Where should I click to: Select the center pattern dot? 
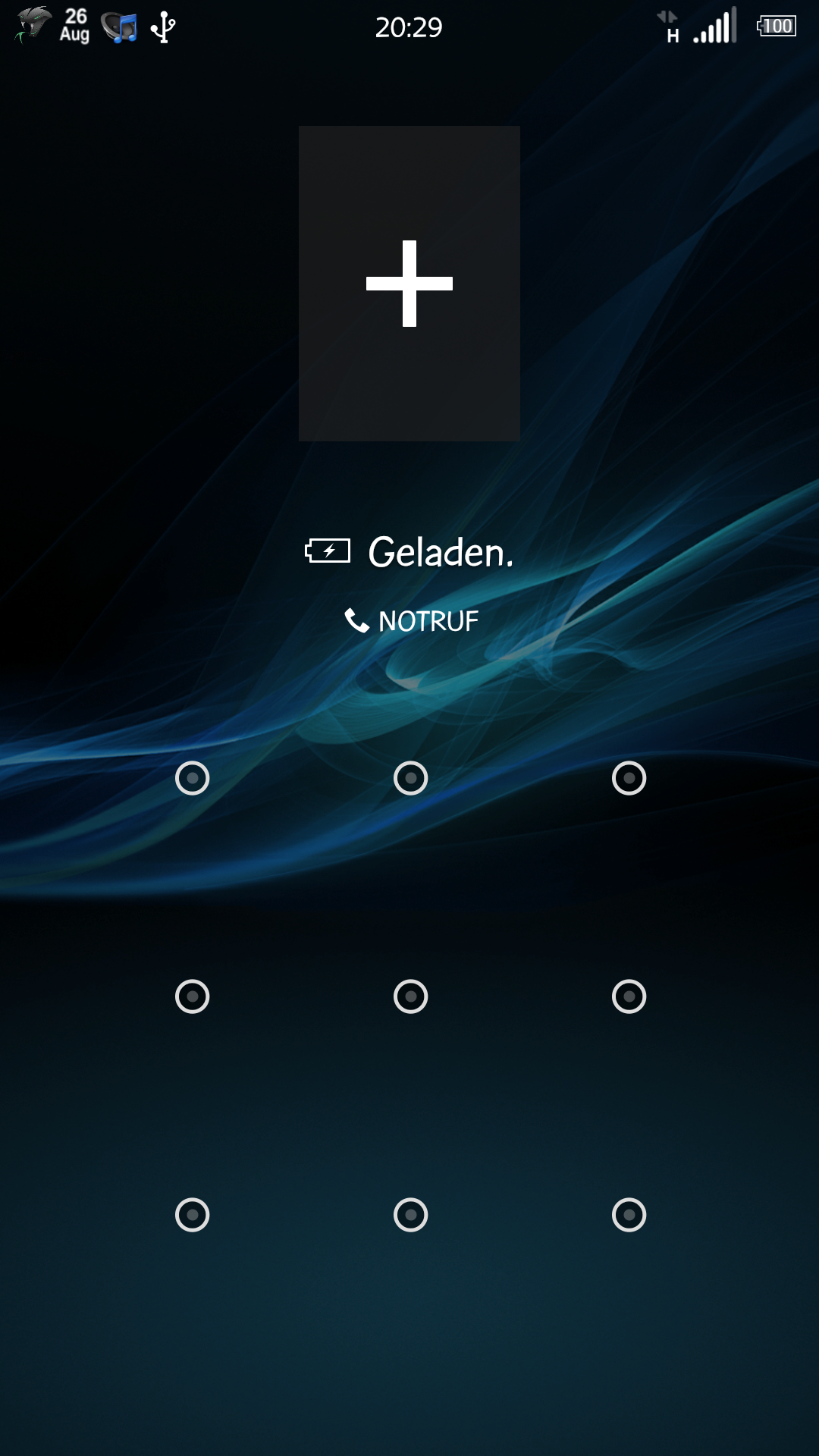tap(411, 996)
